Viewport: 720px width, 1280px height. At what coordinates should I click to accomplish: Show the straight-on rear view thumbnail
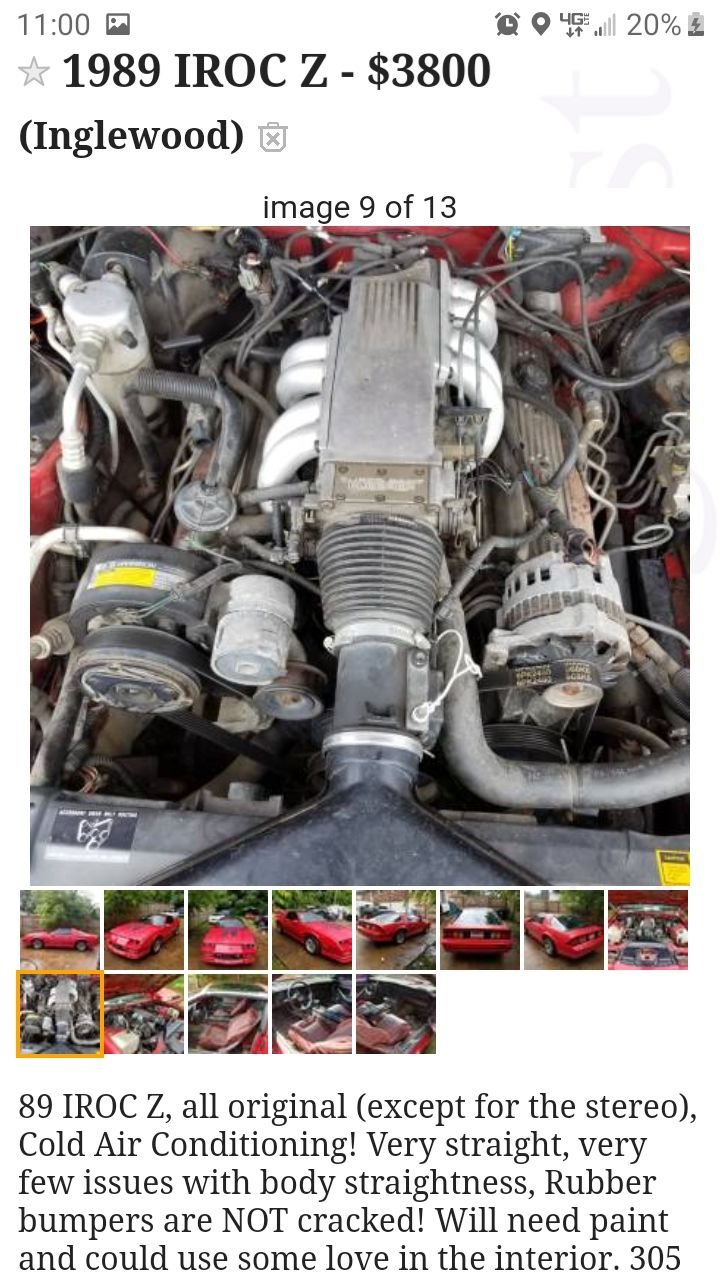point(480,930)
